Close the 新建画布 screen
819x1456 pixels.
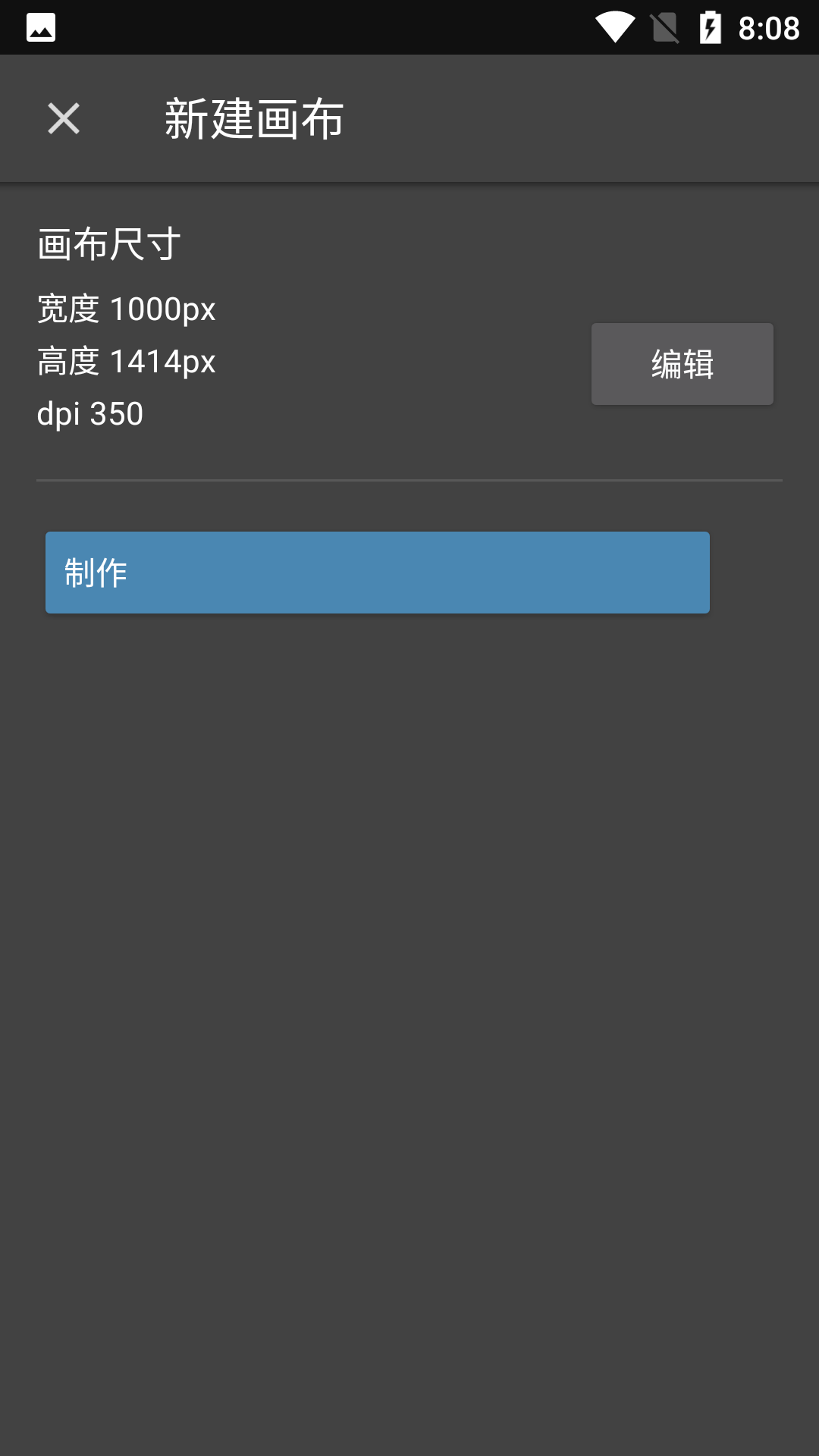coord(64,119)
